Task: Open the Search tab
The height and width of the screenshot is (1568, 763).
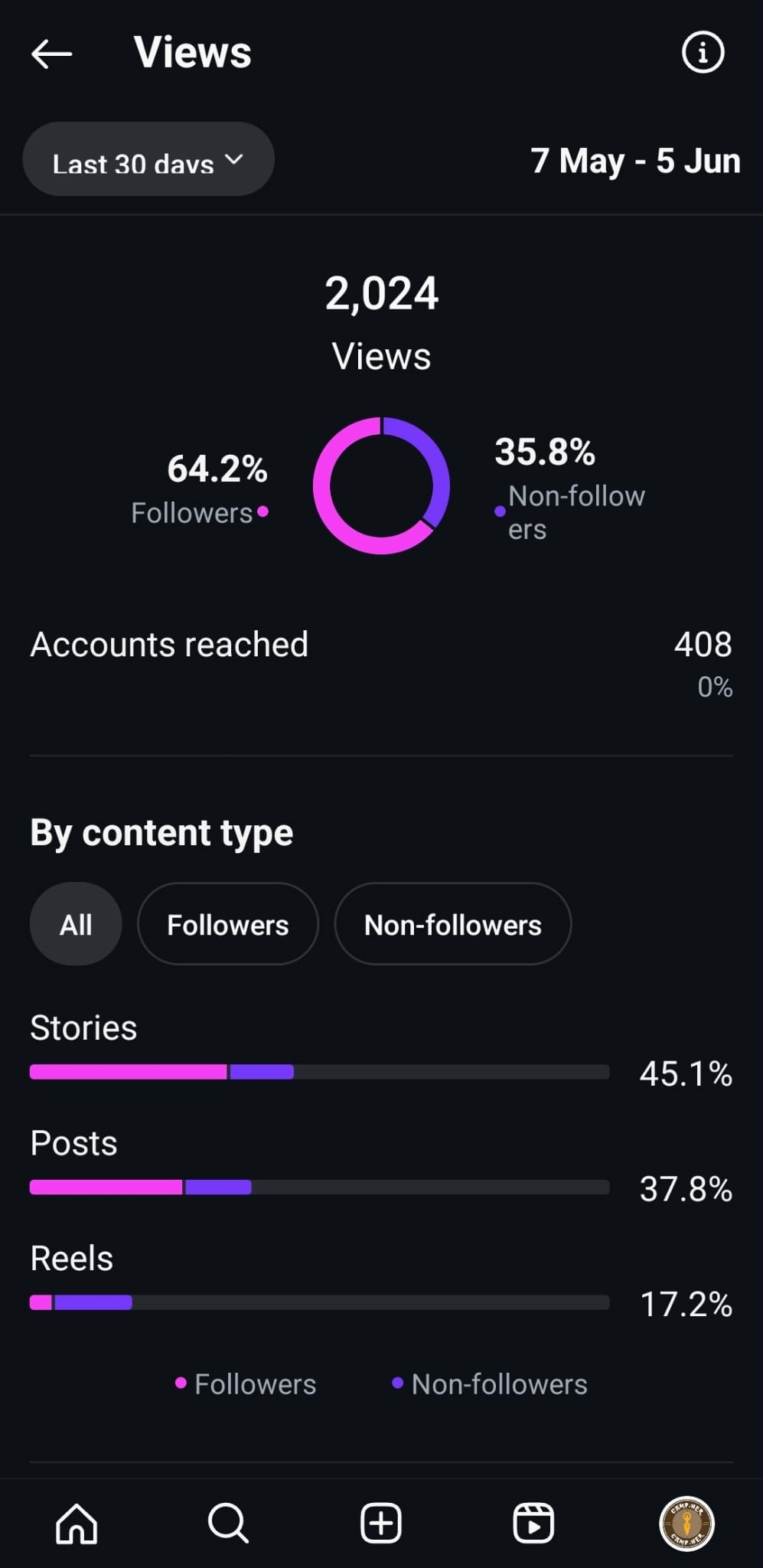Action: [228, 1522]
